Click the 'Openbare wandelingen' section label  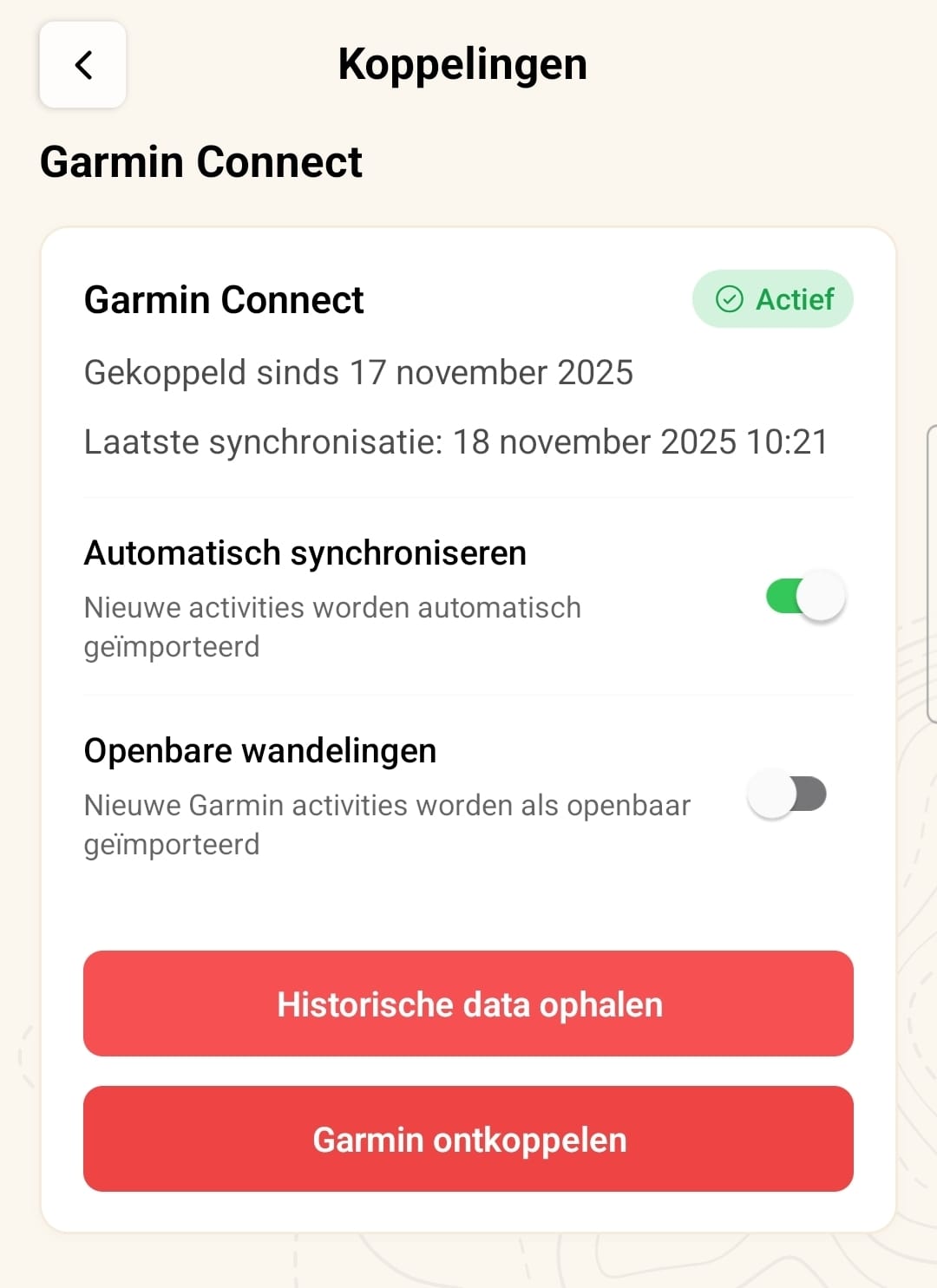click(260, 750)
